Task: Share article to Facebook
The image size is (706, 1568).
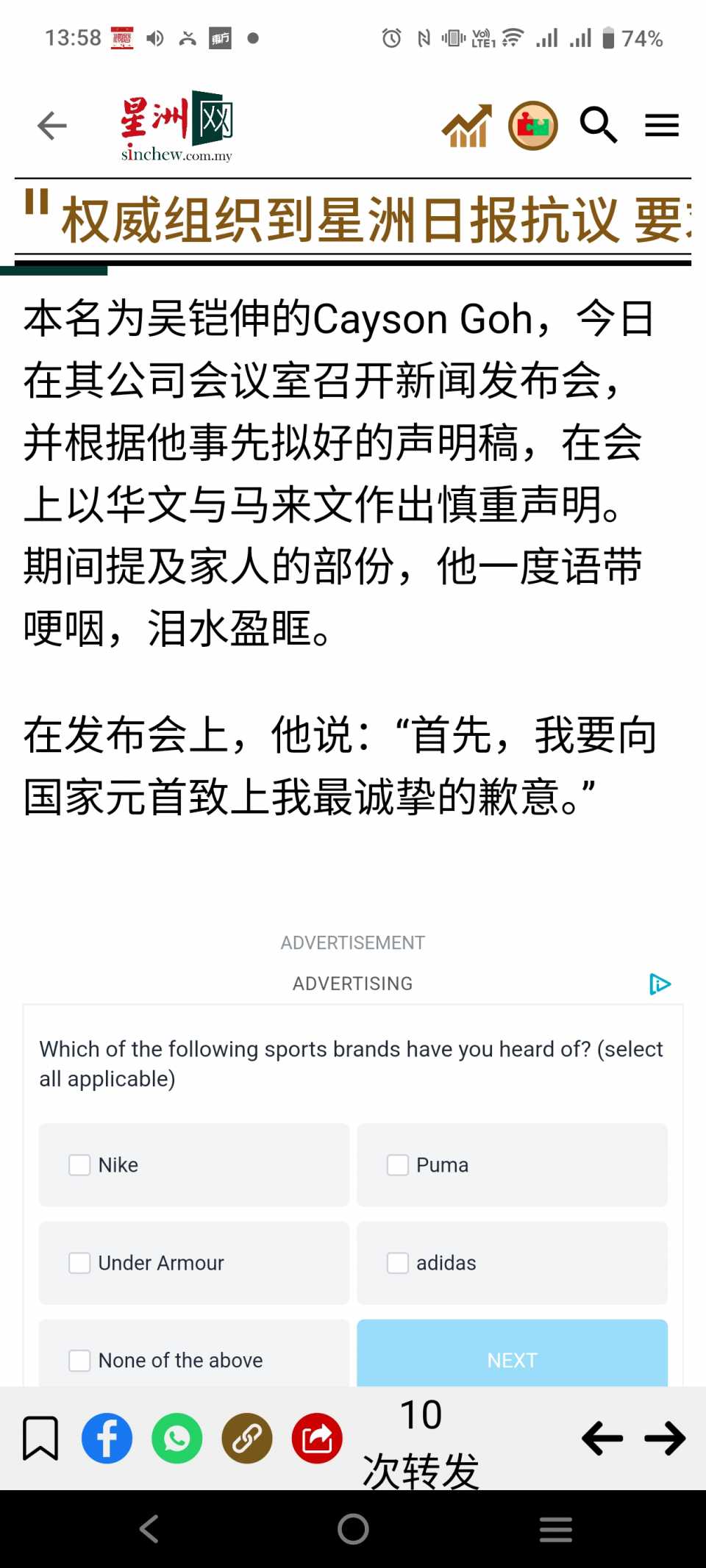Action: (x=107, y=1438)
